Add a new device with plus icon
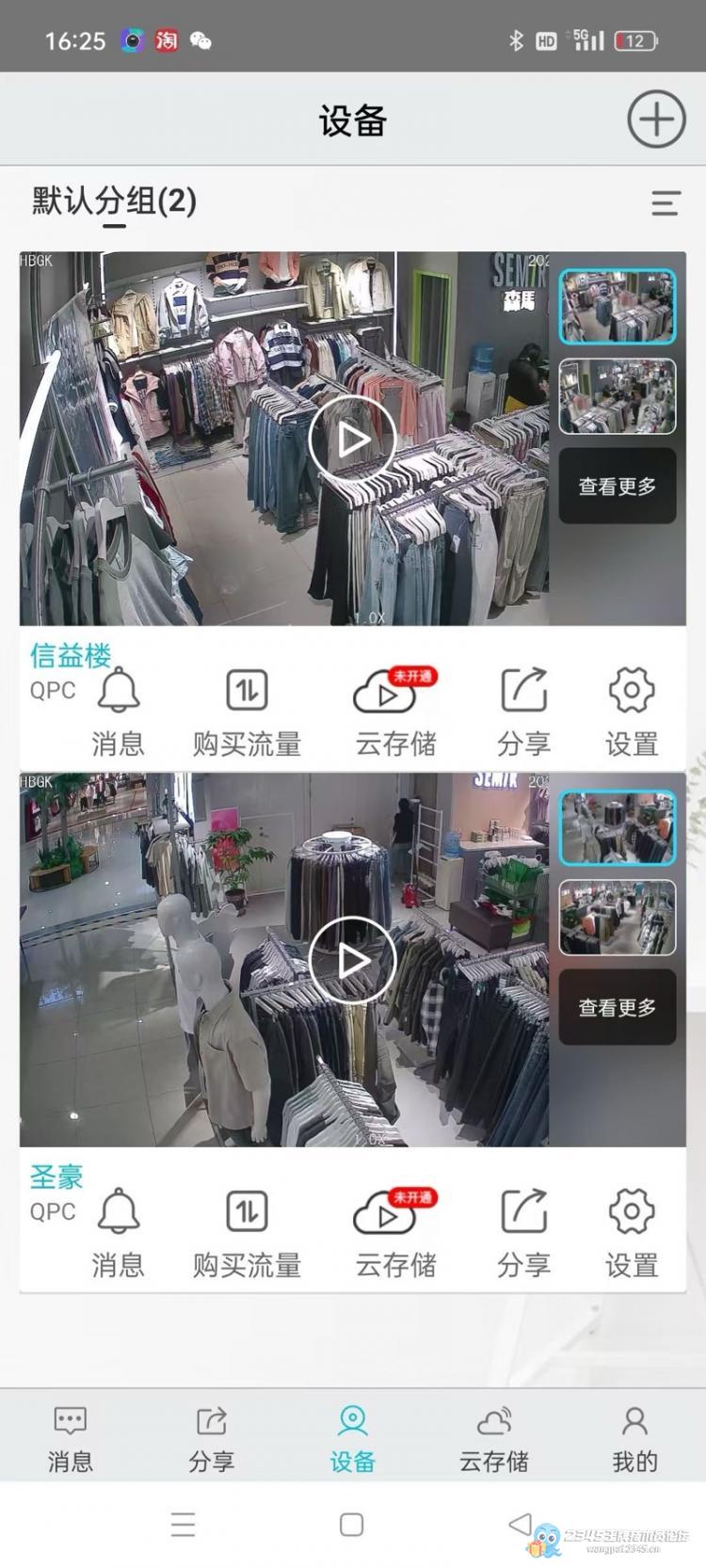The image size is (706, 1568). point(656,120)
